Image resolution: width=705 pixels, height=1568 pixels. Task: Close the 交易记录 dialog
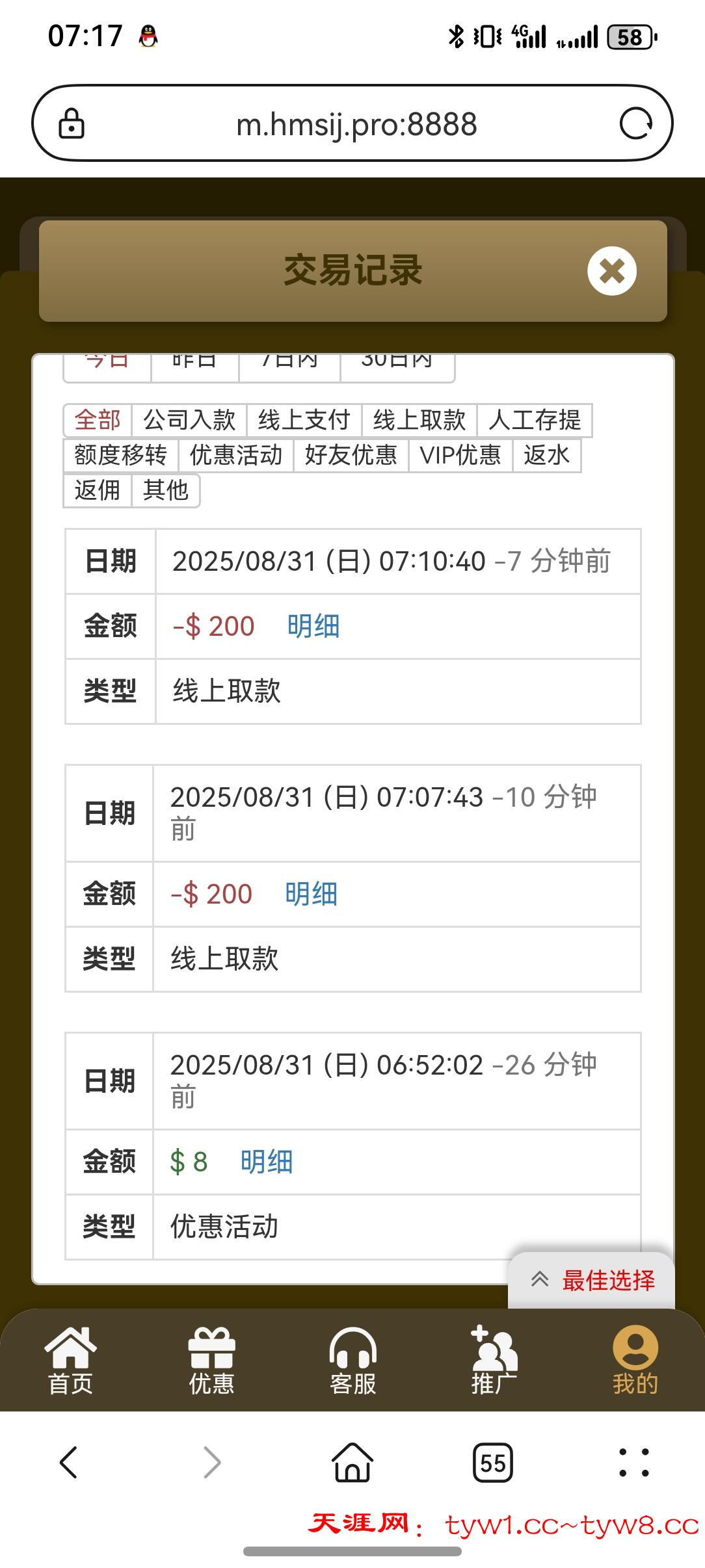(x=611, y=271)
